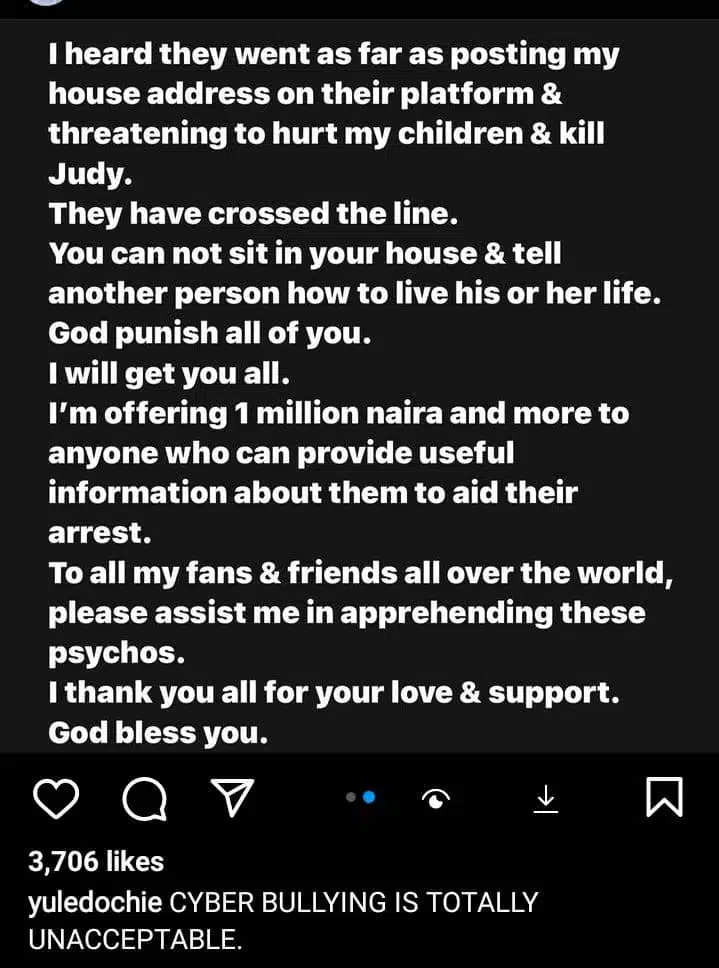This screenshot has width=719, height=968.
Task: Download the post with the arrow icon
Action: tap(546, 798)
